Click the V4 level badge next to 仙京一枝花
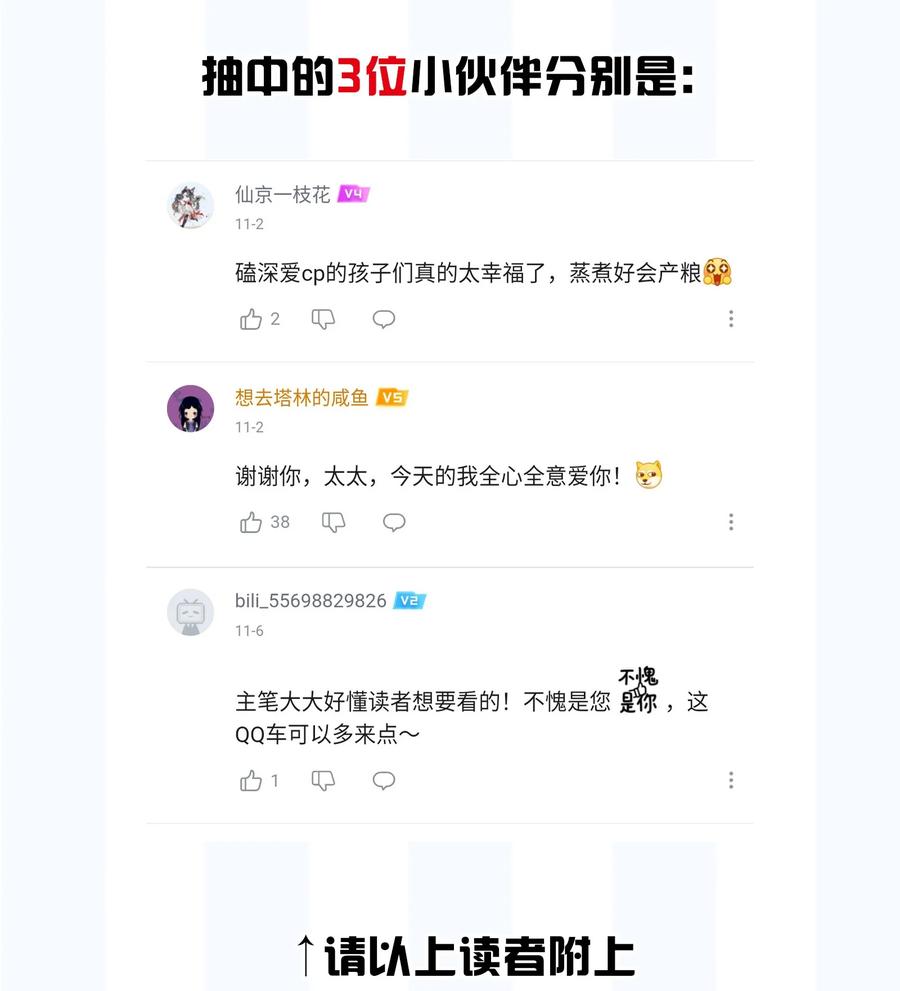The width and height of the screenshot is (900, 991). (352, 195)
